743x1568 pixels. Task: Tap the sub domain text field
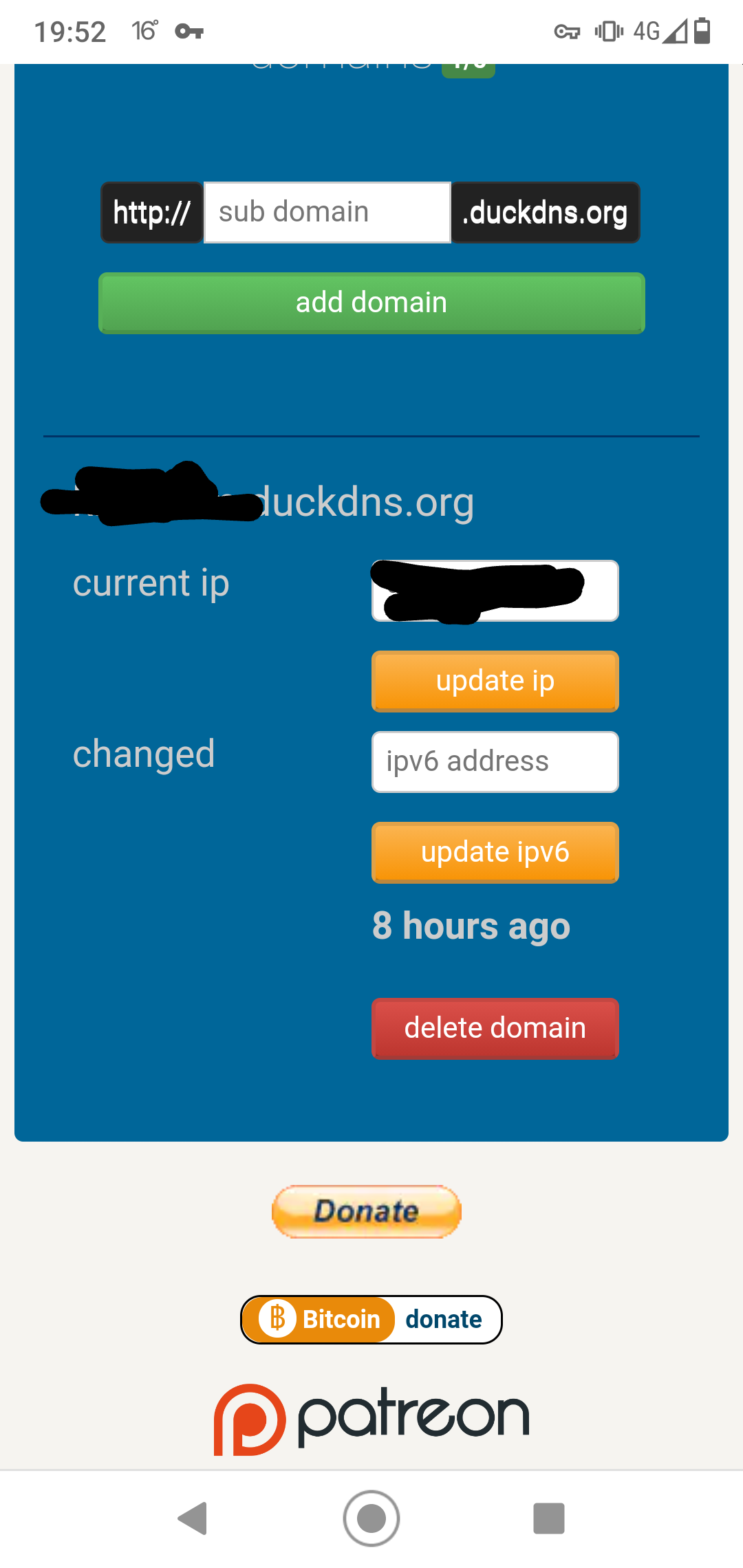click(327, 213)
